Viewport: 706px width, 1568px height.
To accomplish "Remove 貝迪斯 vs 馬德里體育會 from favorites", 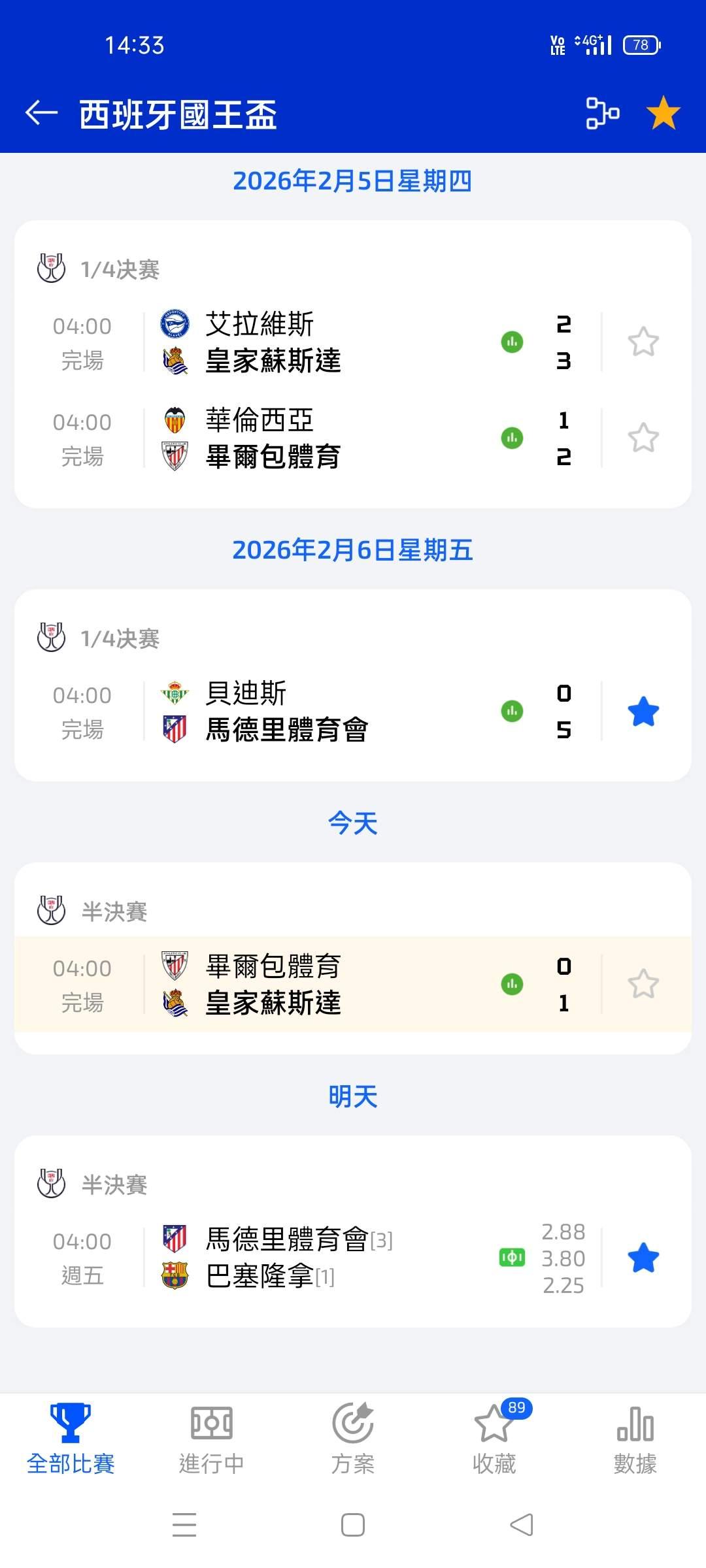I will [643, 711].
